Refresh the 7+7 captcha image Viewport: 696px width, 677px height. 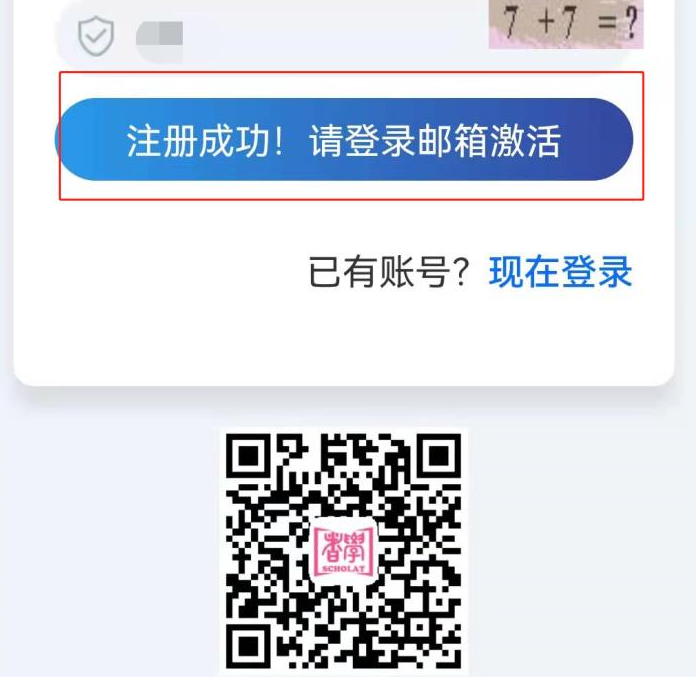[x=565, y=25]
